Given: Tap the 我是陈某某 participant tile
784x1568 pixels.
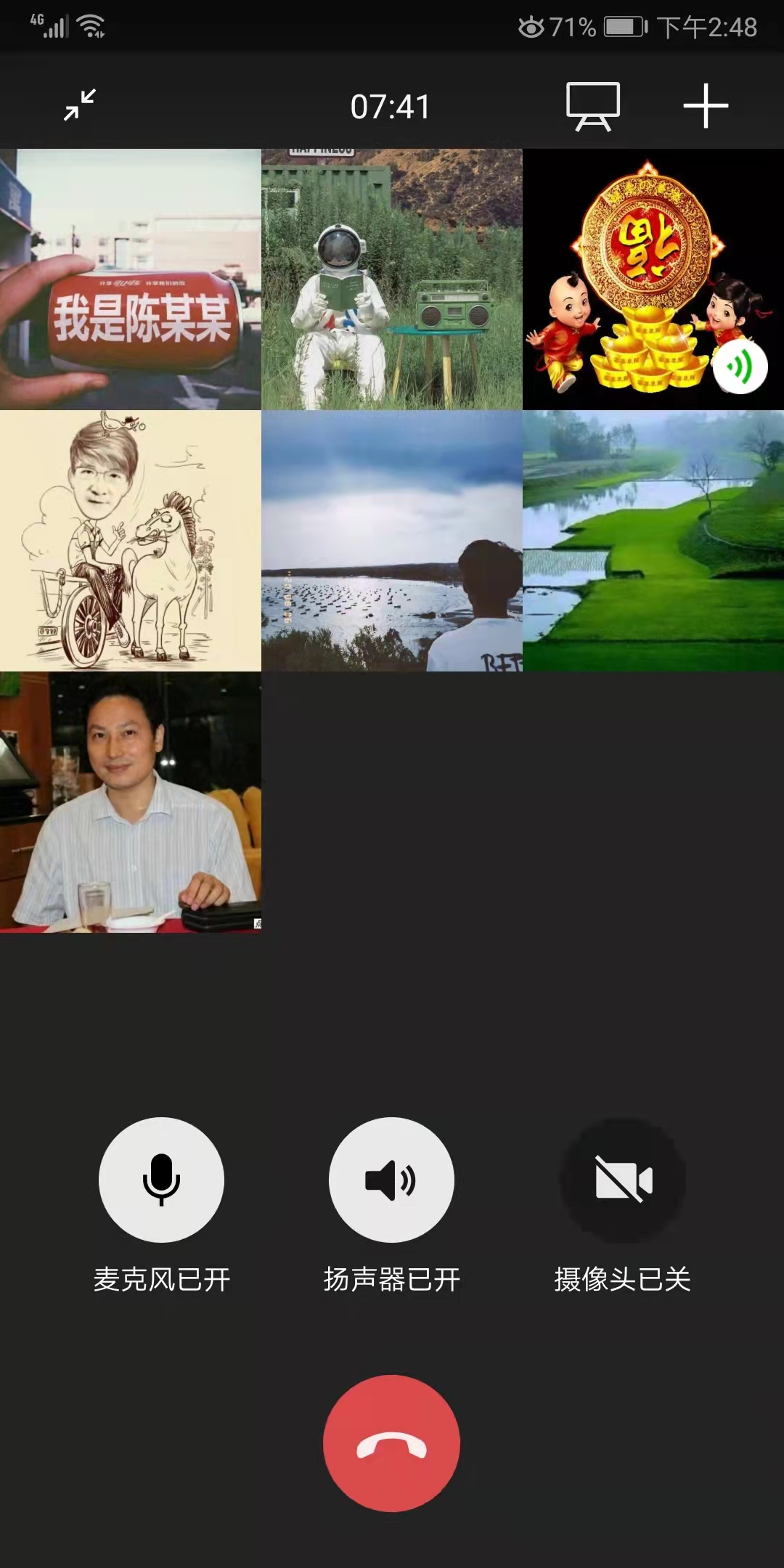Looking at the screenshot, I should pyautogui.click(x=131, y=279).
